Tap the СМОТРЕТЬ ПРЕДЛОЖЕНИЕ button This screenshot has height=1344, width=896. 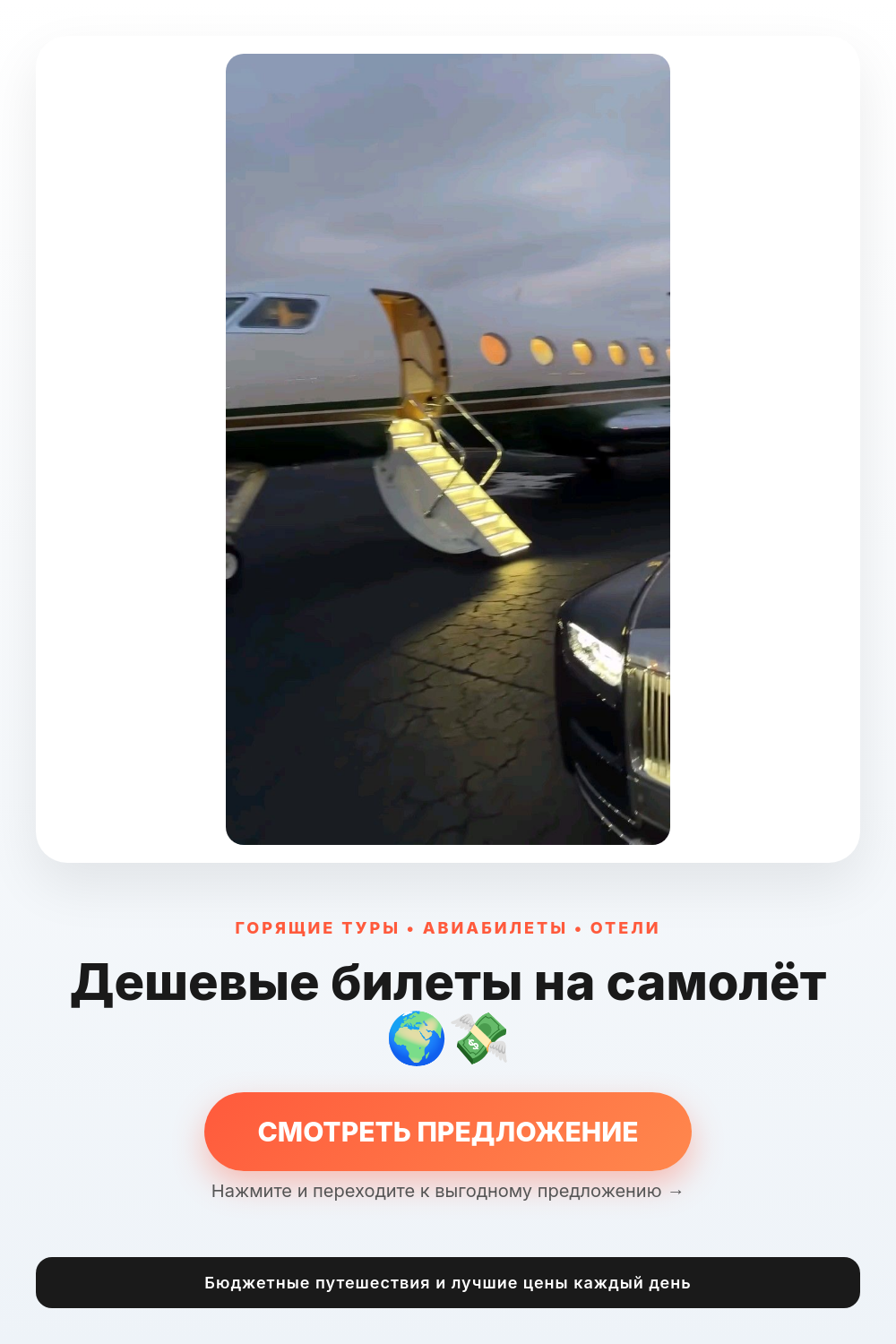click(x=448, y=1131)
